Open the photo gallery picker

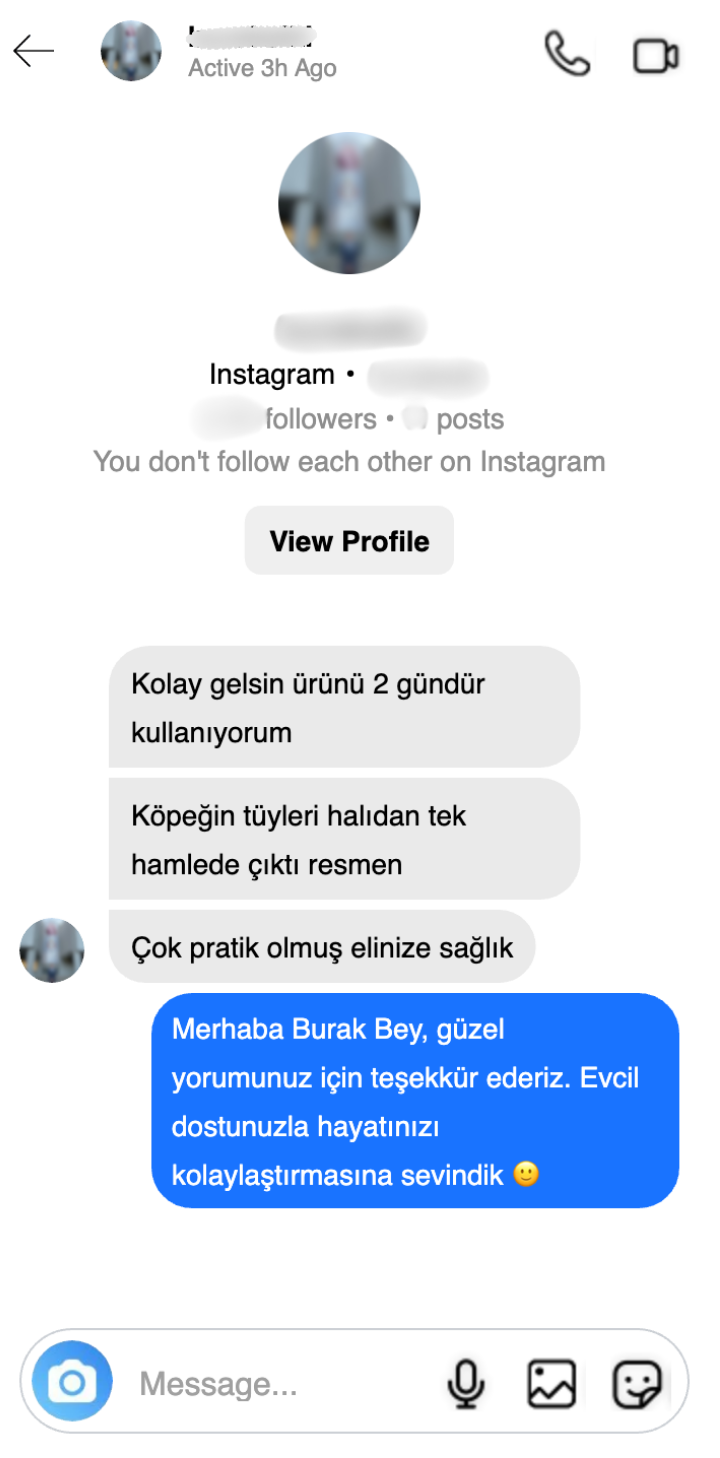(551, 1384)
